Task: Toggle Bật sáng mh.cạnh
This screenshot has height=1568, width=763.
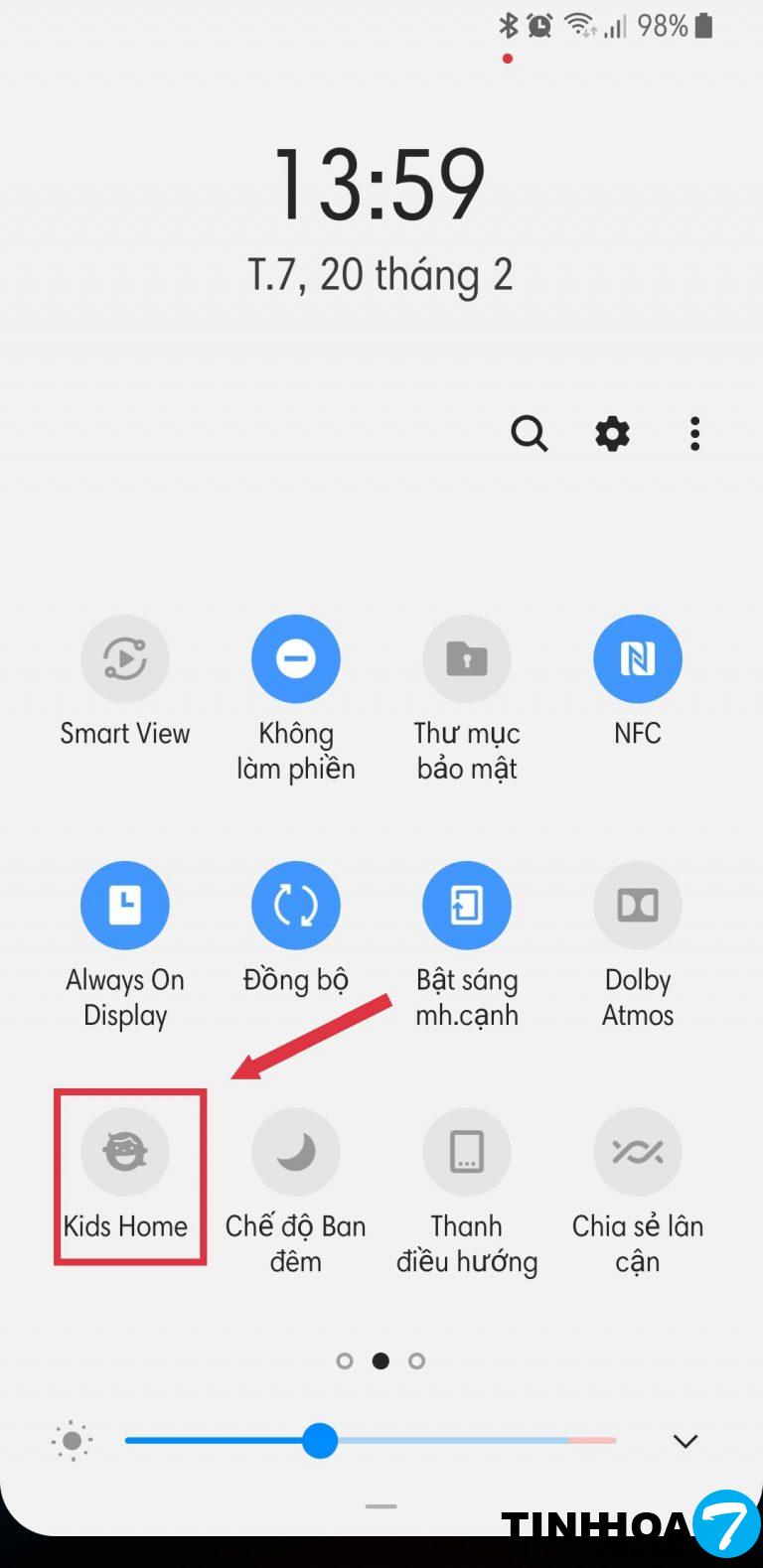Action: tap(467, 906)
